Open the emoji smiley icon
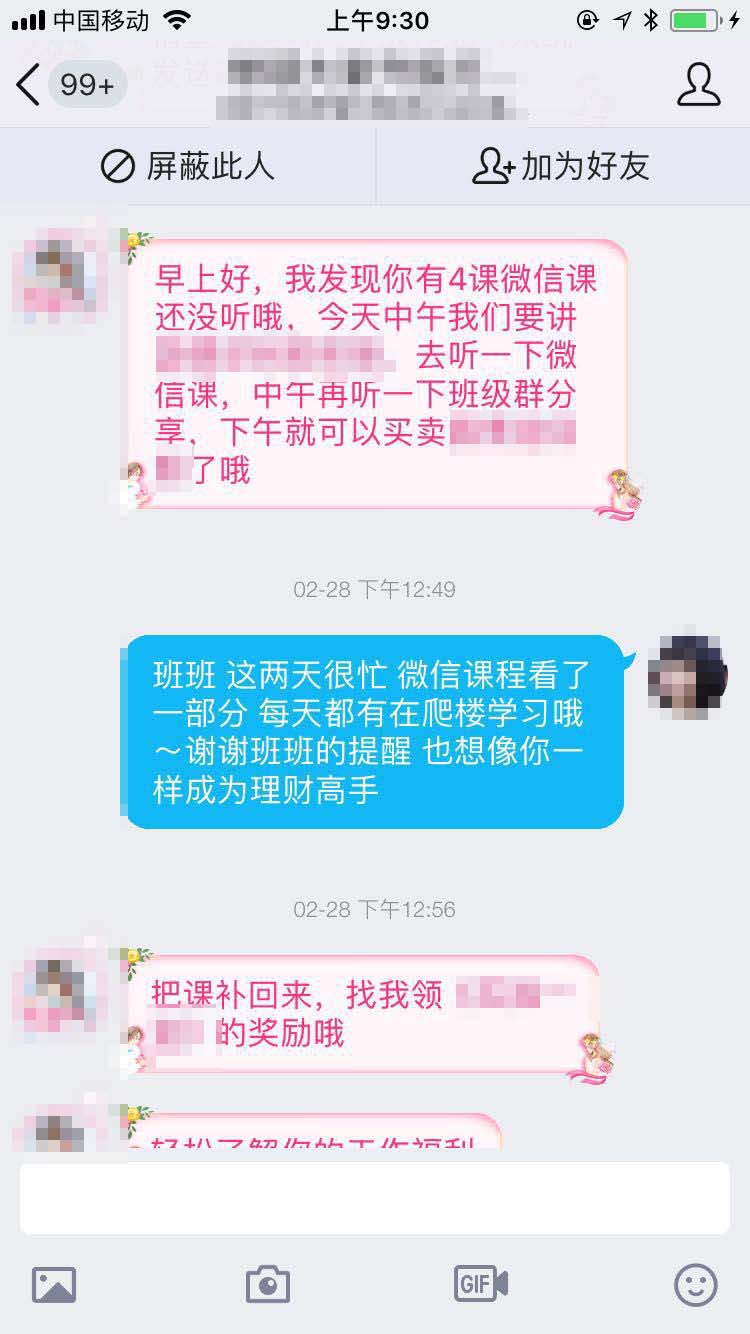 point(694,1285)
